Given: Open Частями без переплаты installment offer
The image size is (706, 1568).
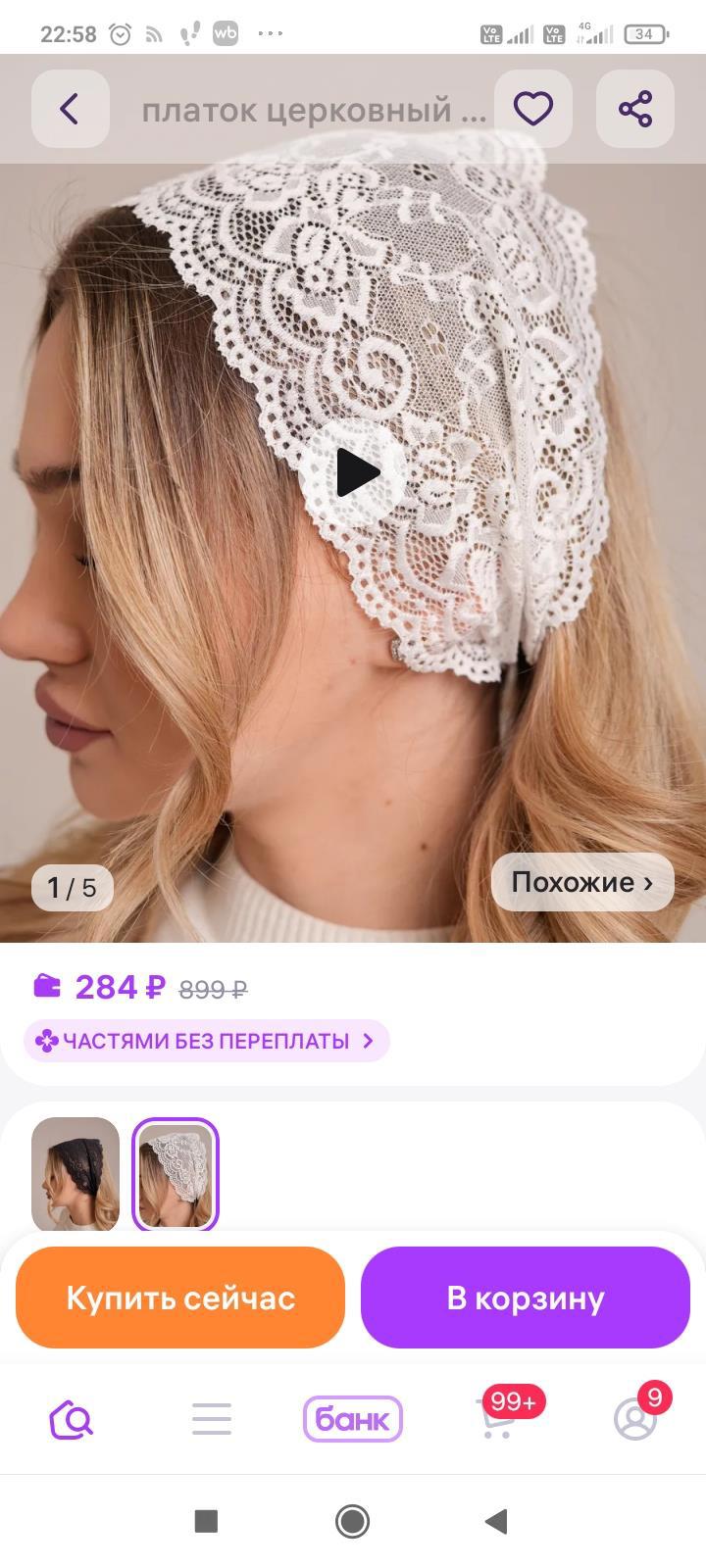Looking at the screenshot, I should click(x=206, y=1041).
